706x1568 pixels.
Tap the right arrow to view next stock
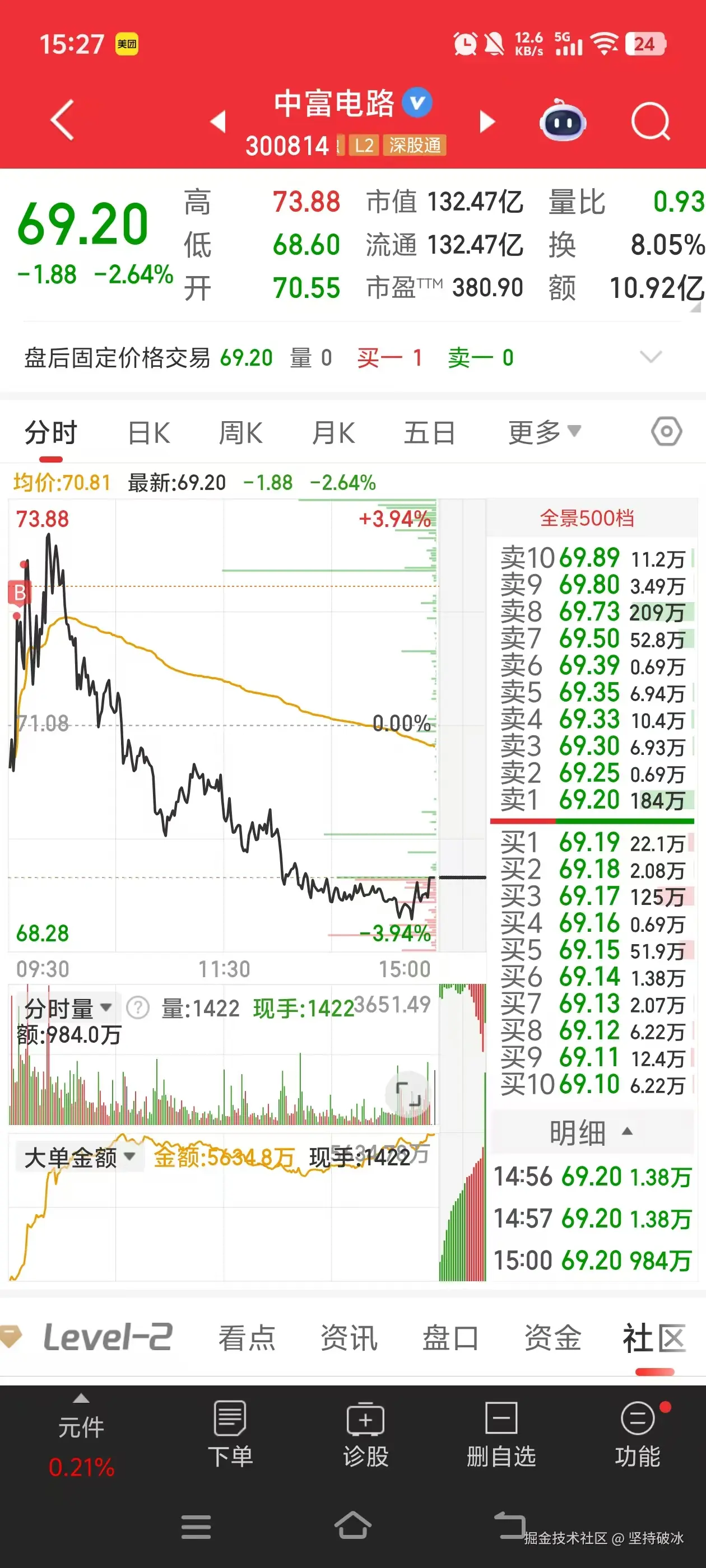point(487,121)
